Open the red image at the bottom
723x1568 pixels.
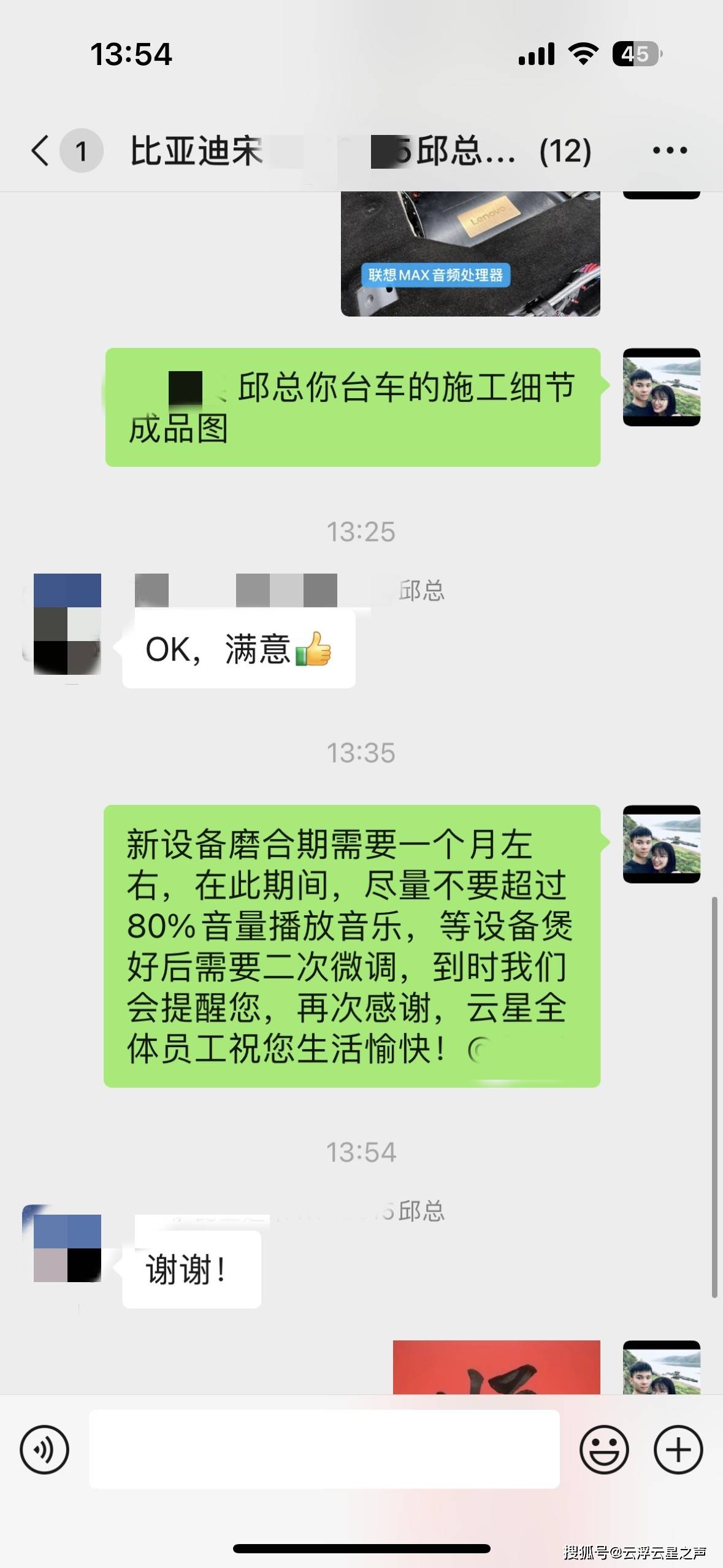pyautogui.click(x=497, y=1368)
